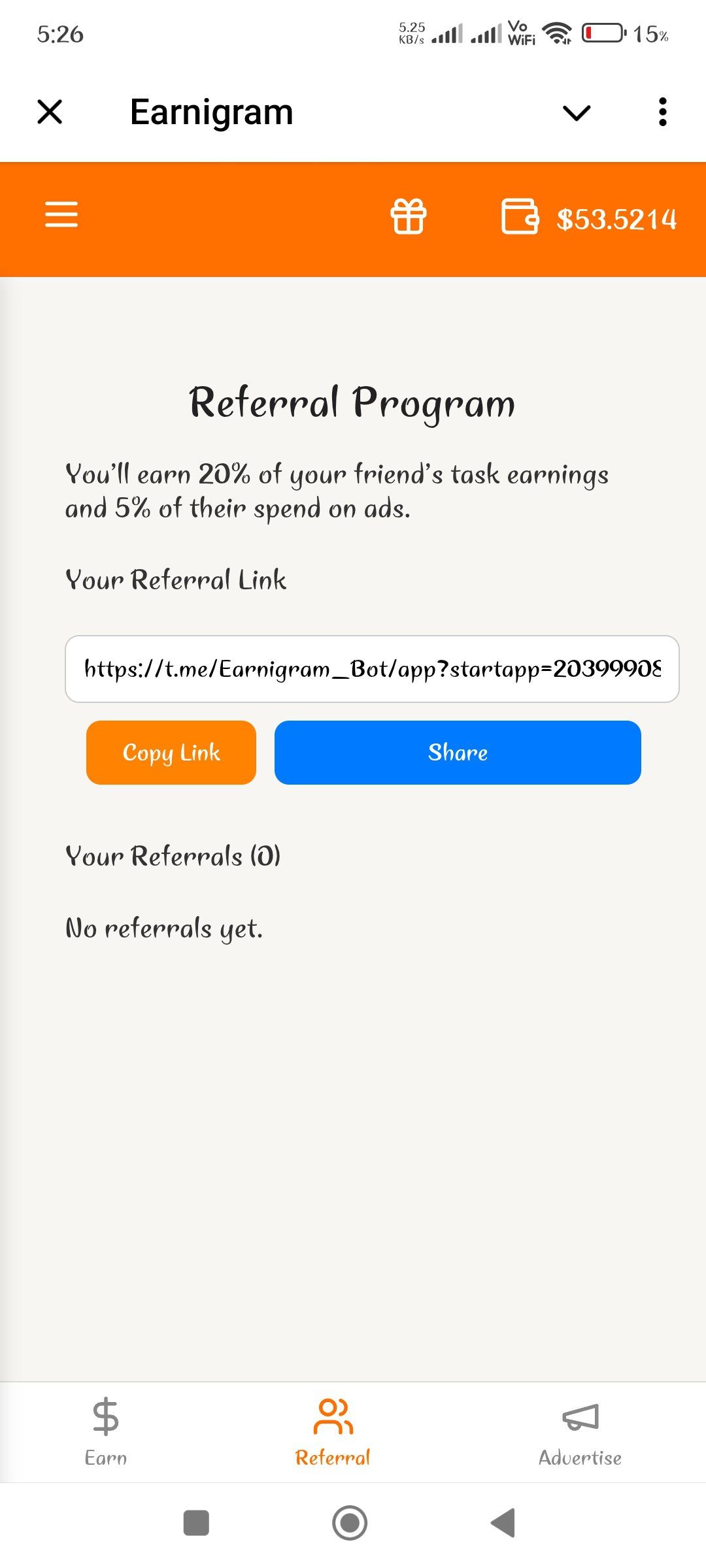The height and width of the screenshot is (1568, 706).
Task: Return to the home screen
Action: [x=350, y=1523]
